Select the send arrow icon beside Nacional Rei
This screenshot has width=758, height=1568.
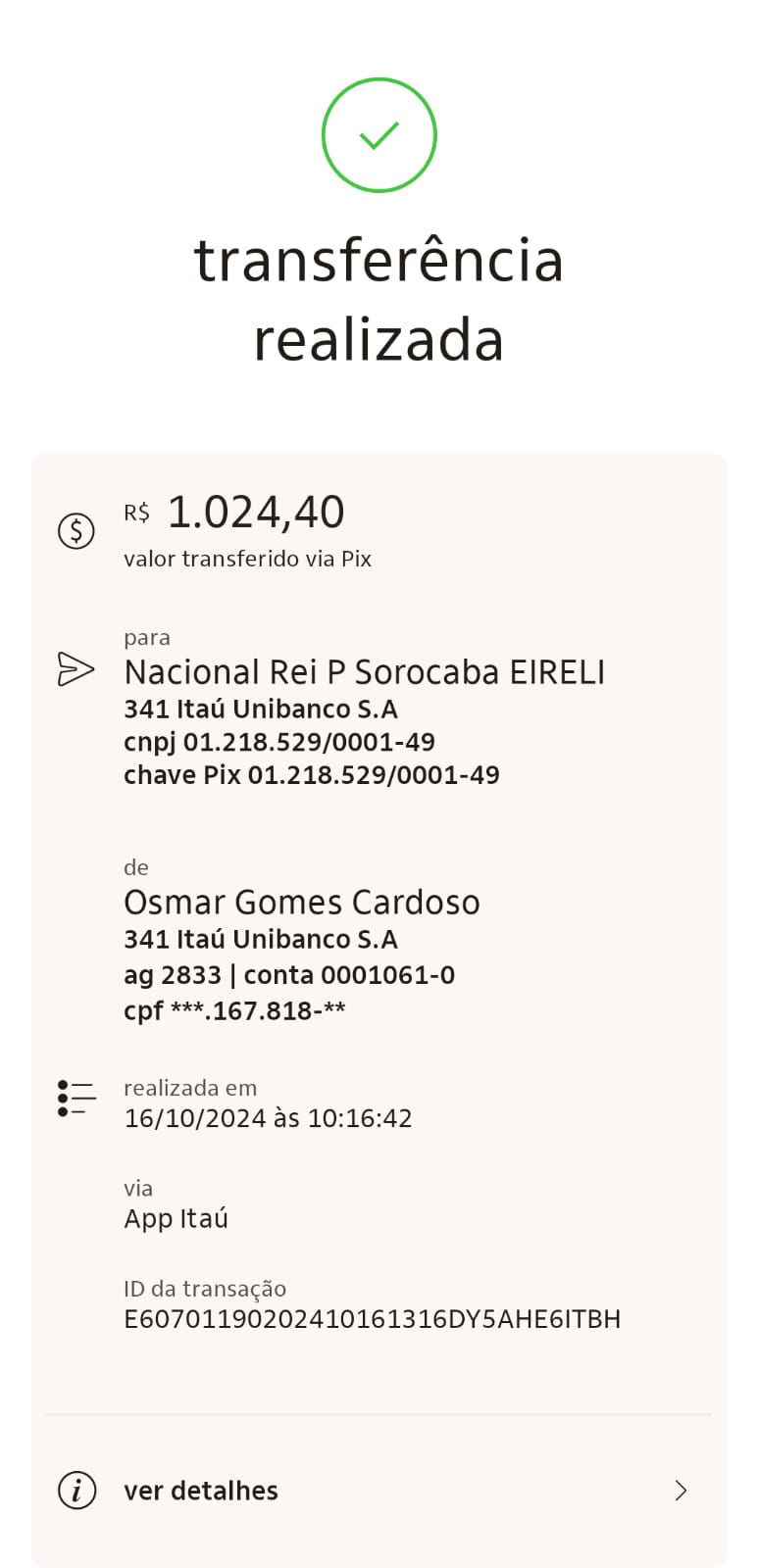point(76,670)
